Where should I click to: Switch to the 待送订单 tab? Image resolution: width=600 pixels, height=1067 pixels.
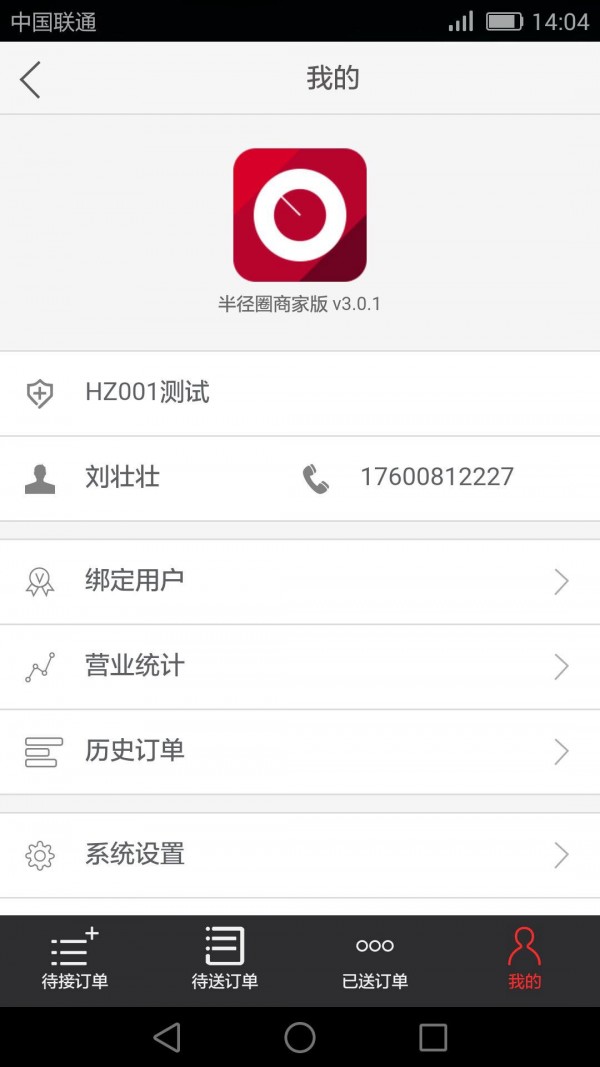[225, 959]
